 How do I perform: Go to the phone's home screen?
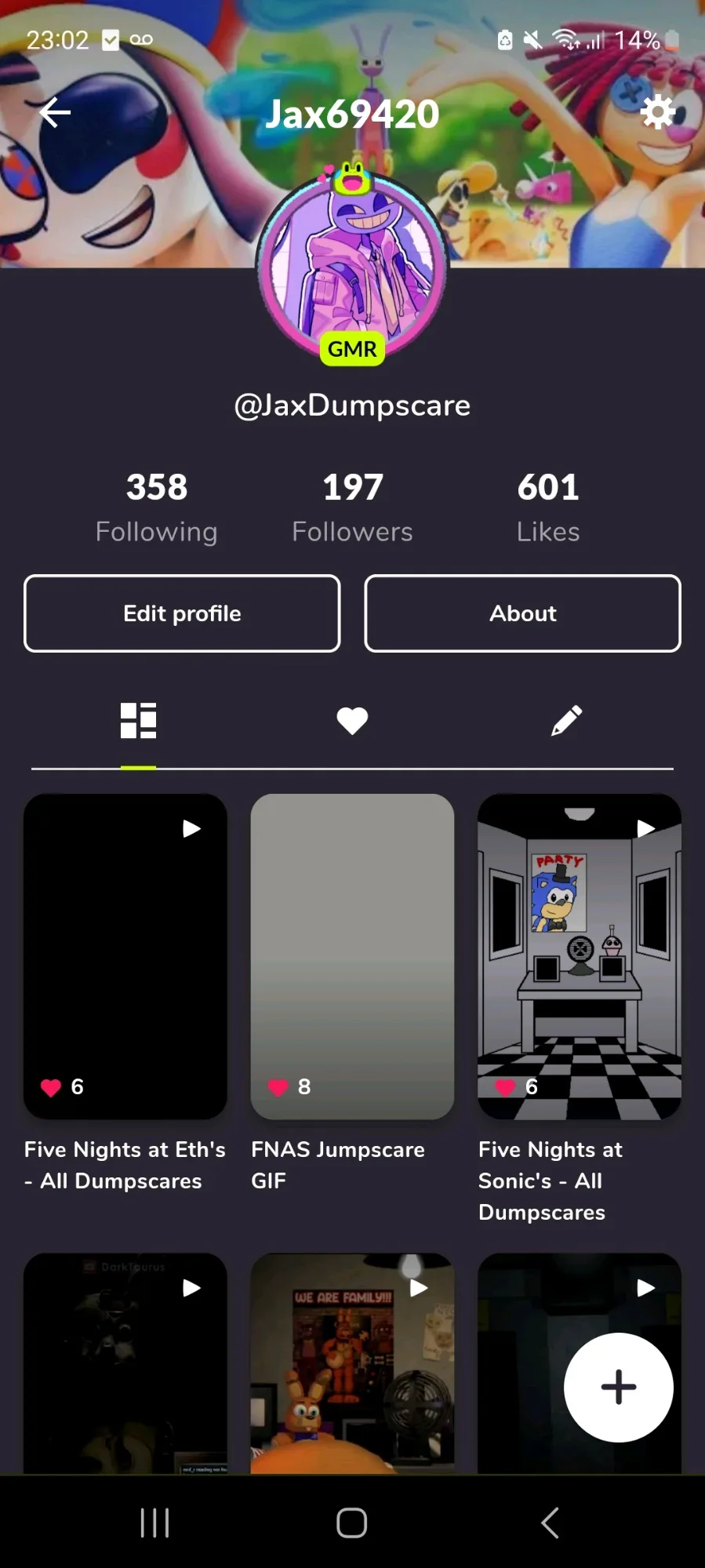(x=352, y=1523)
